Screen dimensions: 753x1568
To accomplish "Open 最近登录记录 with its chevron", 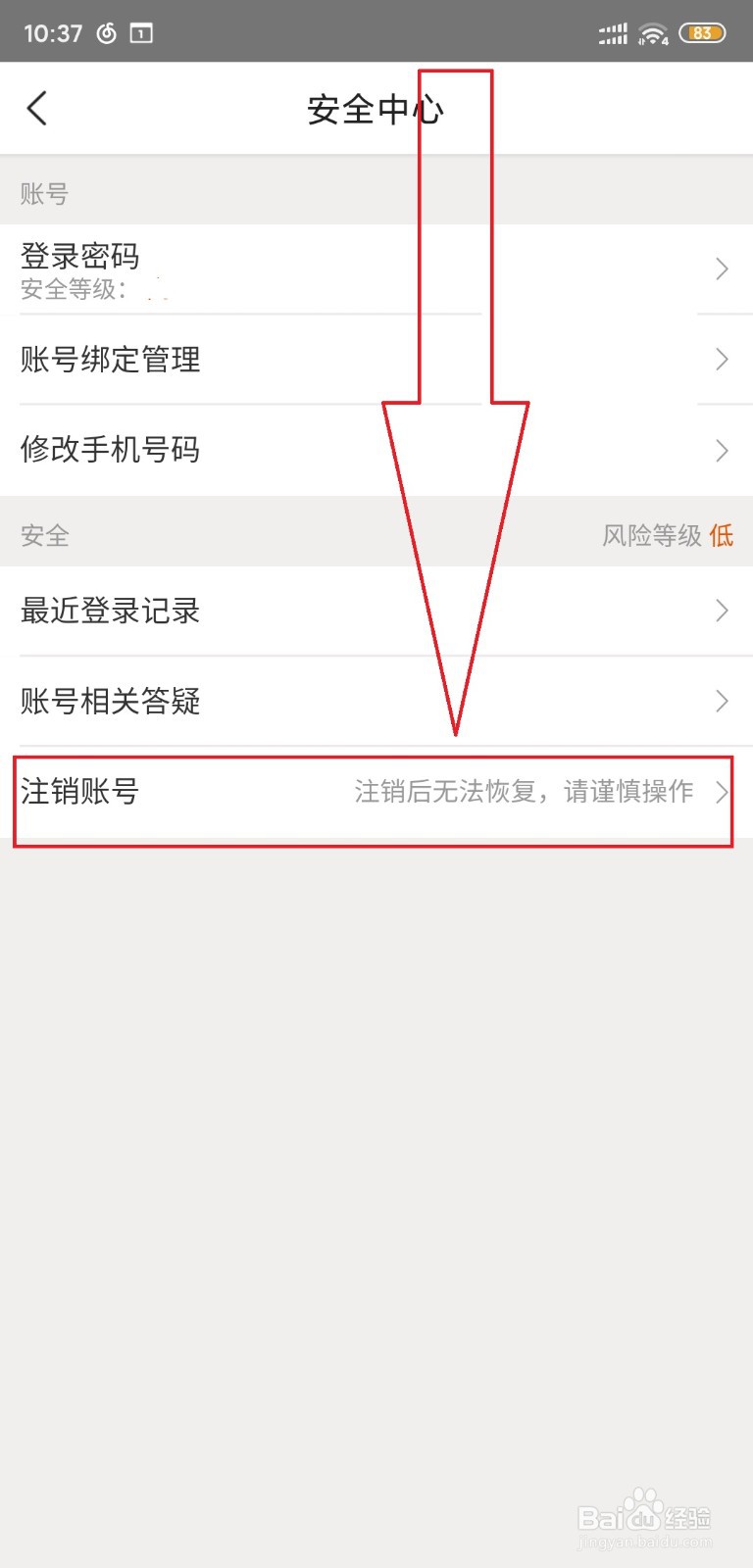I will coord(721,611).
